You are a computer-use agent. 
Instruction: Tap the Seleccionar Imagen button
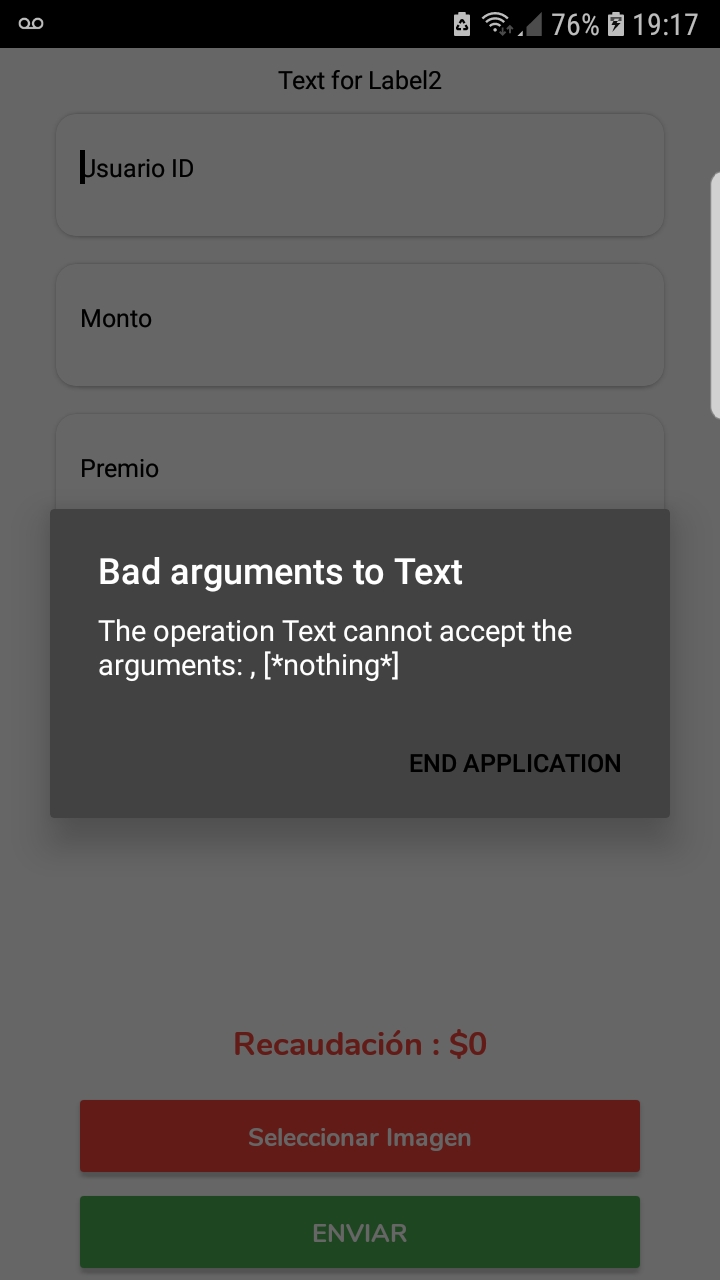[360, 1136]
